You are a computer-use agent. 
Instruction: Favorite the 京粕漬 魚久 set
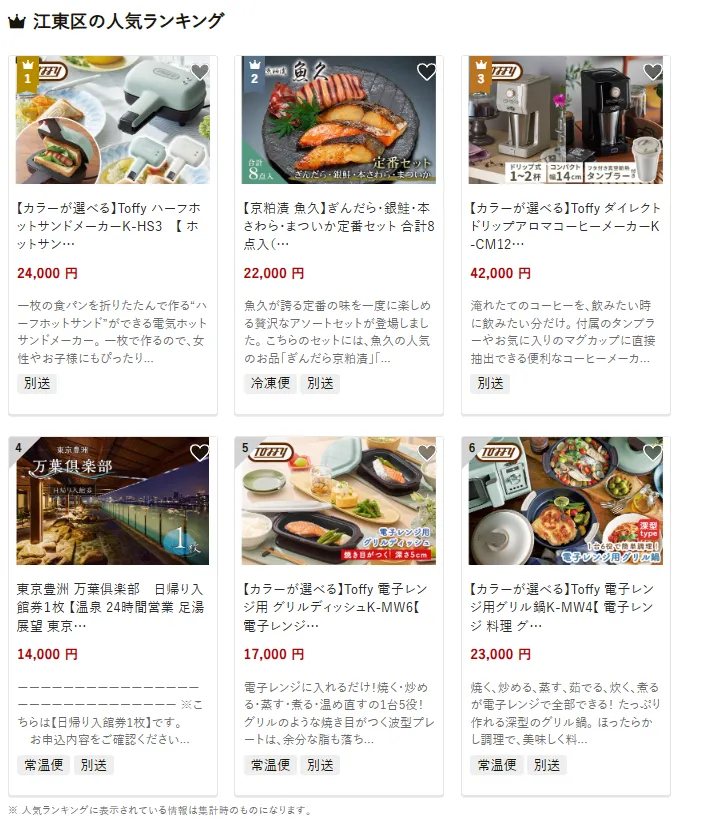click(427, 72)
